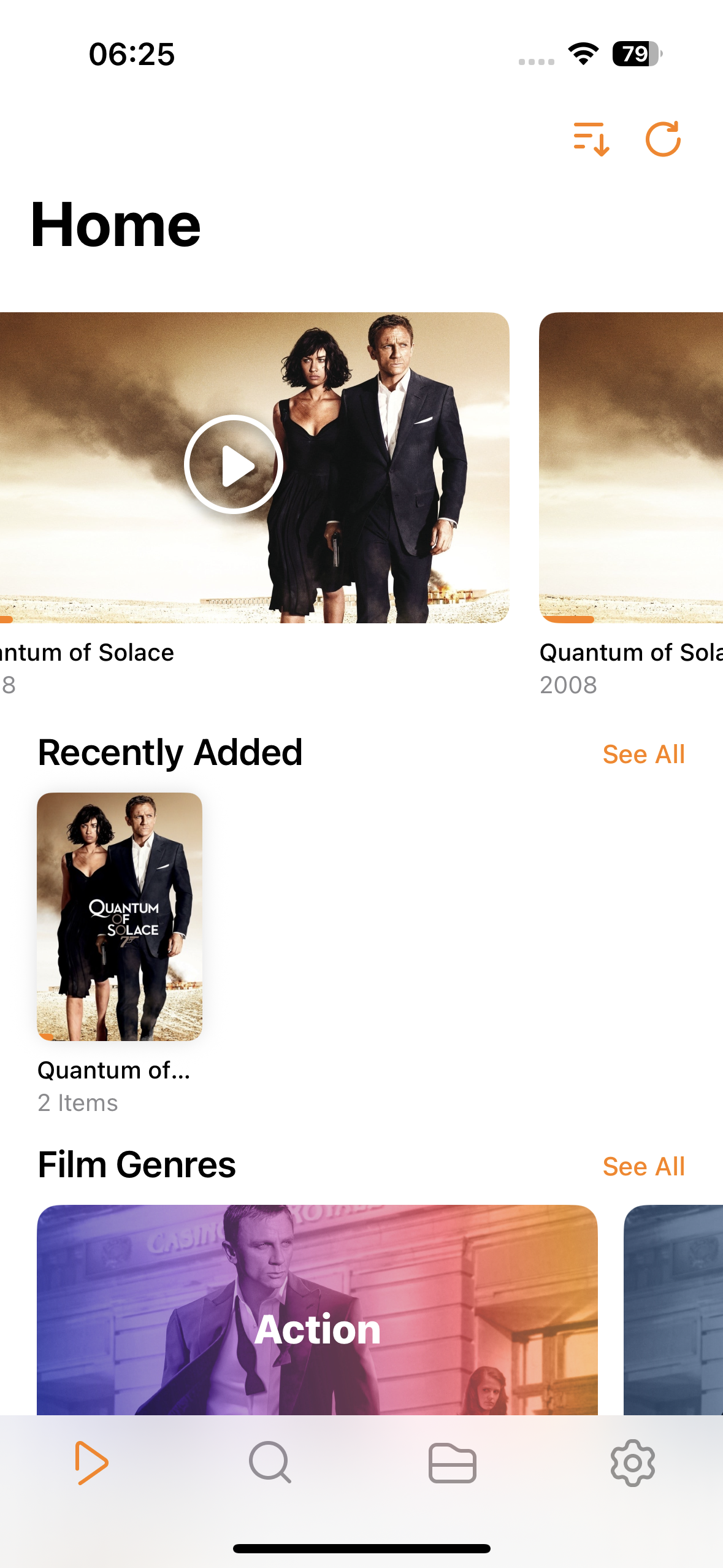Open the Quantum of Solace collection poster
This screenshot has height=1568, width=723.
pyautogui.click(x=120, y=916)
